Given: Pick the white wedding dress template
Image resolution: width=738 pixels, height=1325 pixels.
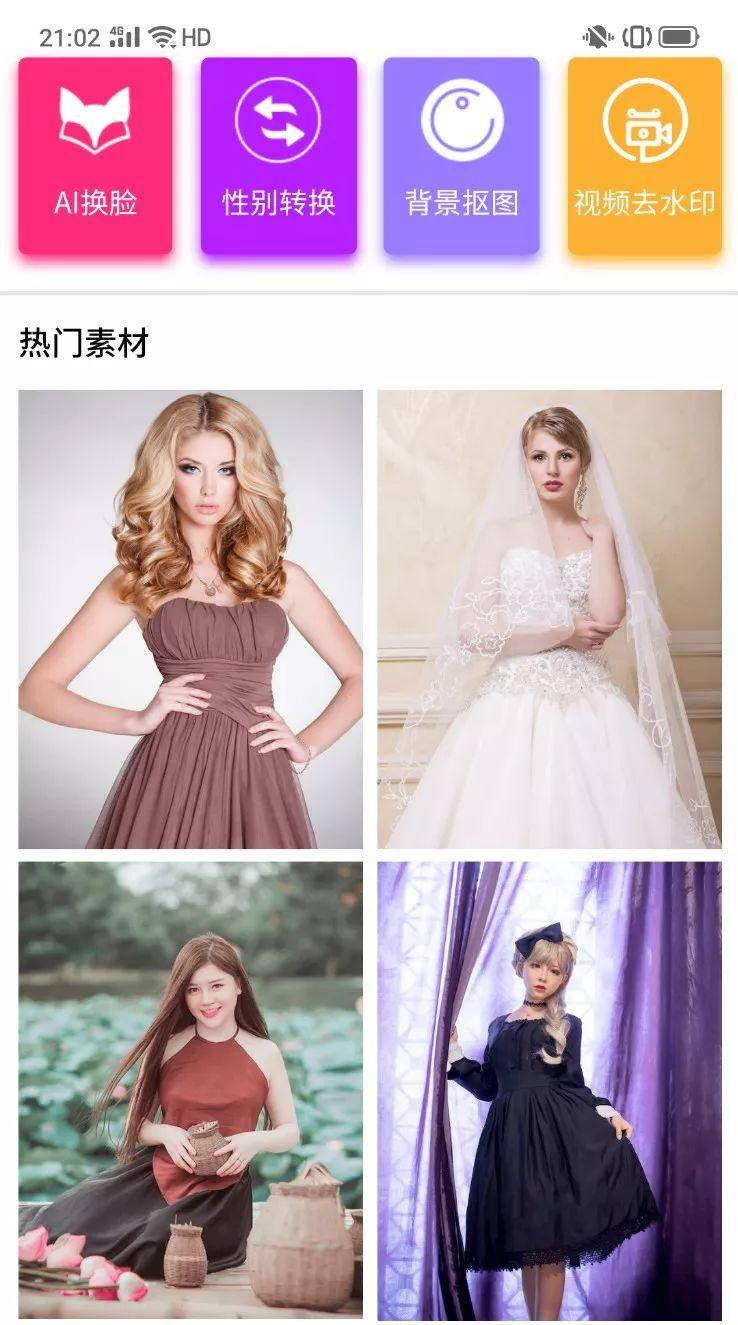Looking at the screenshot, I should [x=549, y=619].
